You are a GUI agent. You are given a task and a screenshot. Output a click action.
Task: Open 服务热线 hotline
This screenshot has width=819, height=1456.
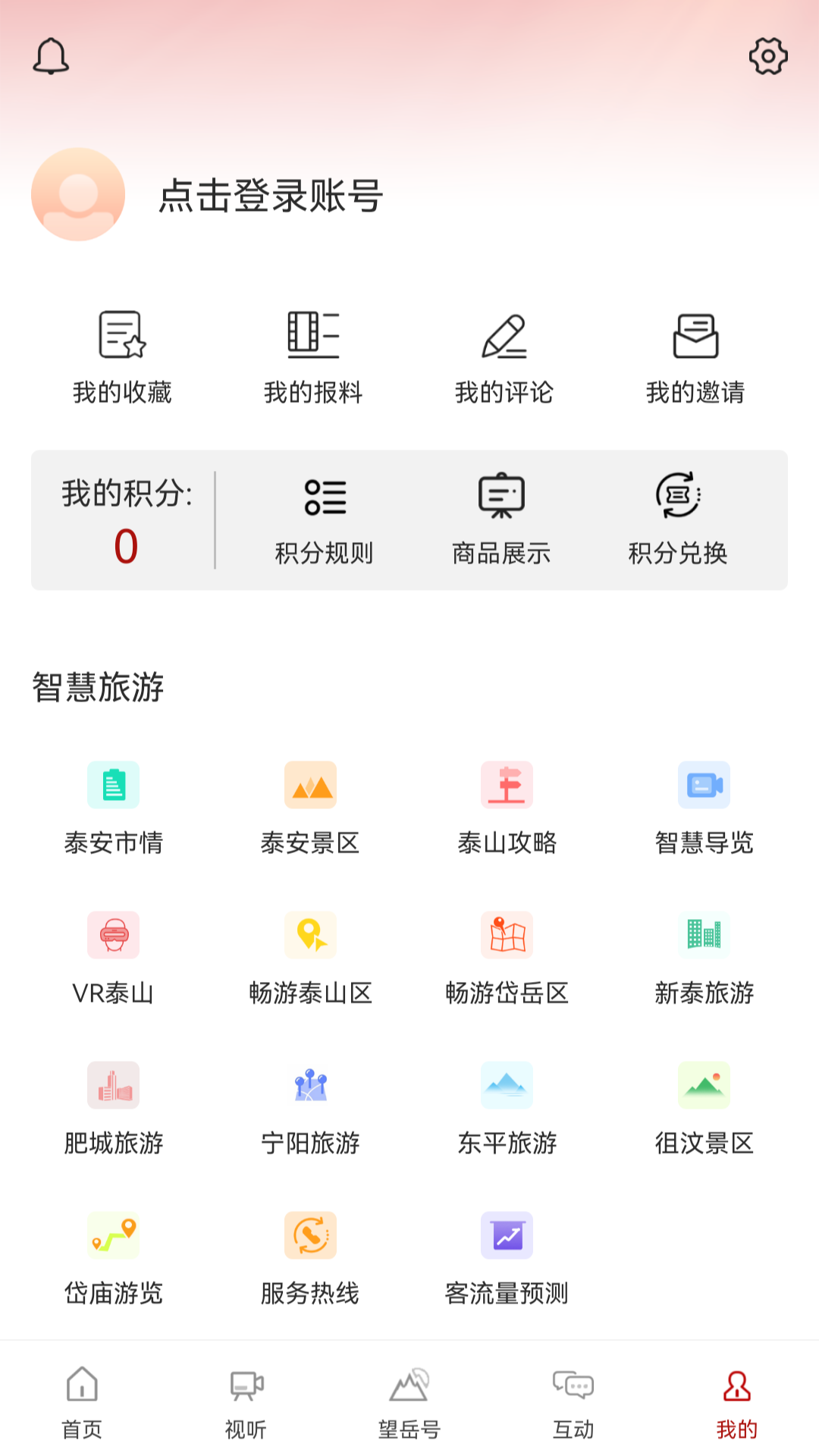tap(310, 1258)
